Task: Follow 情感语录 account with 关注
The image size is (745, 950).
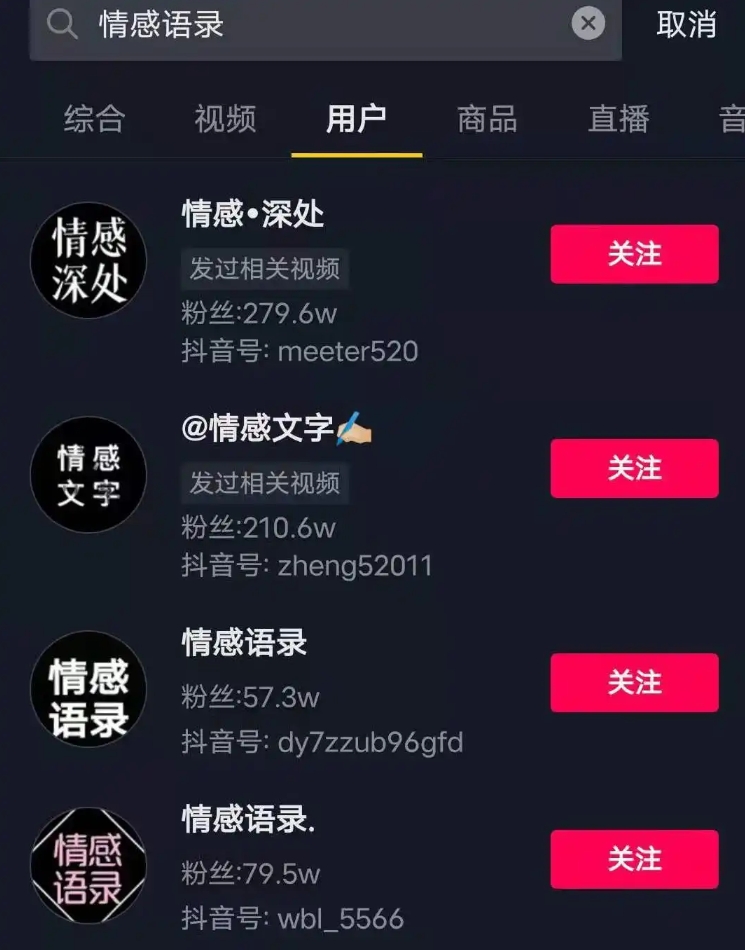Action: [x=634, y=683]
